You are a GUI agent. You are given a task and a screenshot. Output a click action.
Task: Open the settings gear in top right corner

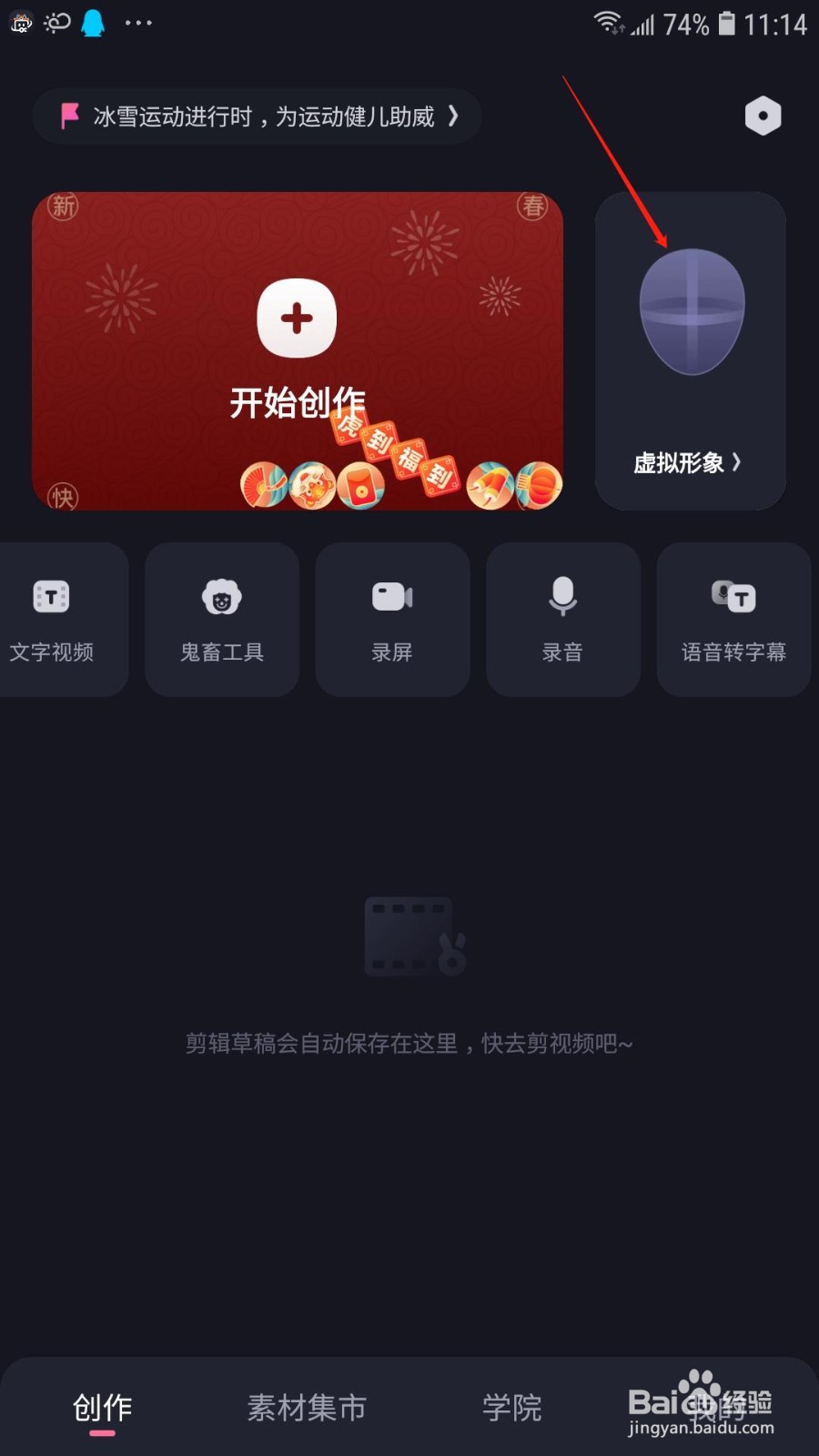[x=763, y=116]
